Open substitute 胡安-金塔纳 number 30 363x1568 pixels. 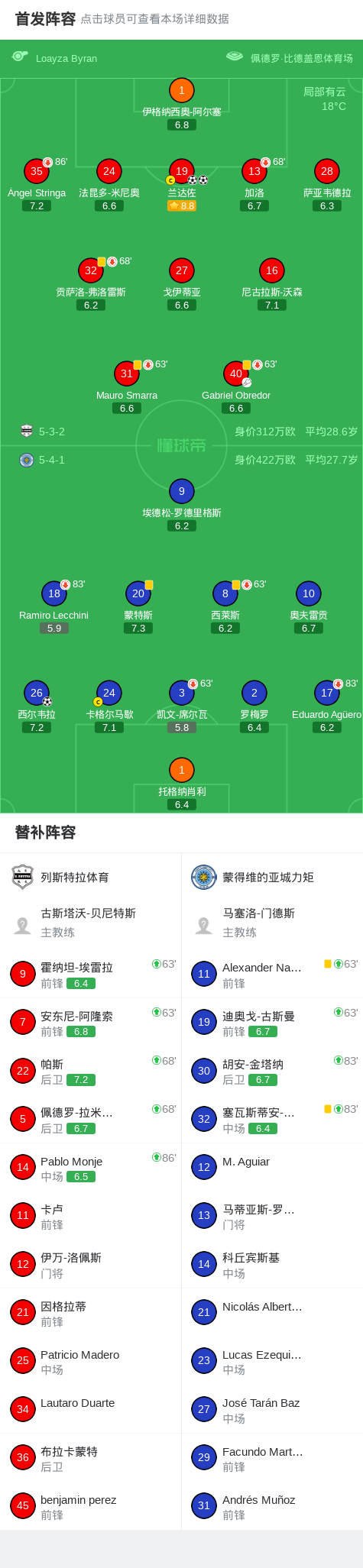tap(272, 1071)
